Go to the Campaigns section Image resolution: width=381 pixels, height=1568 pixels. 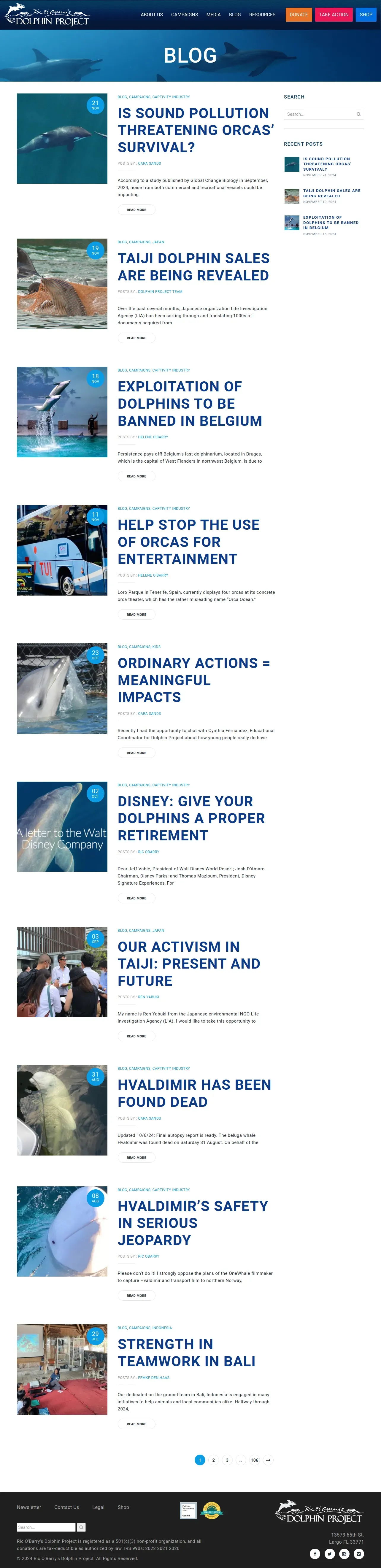[184, 15]
